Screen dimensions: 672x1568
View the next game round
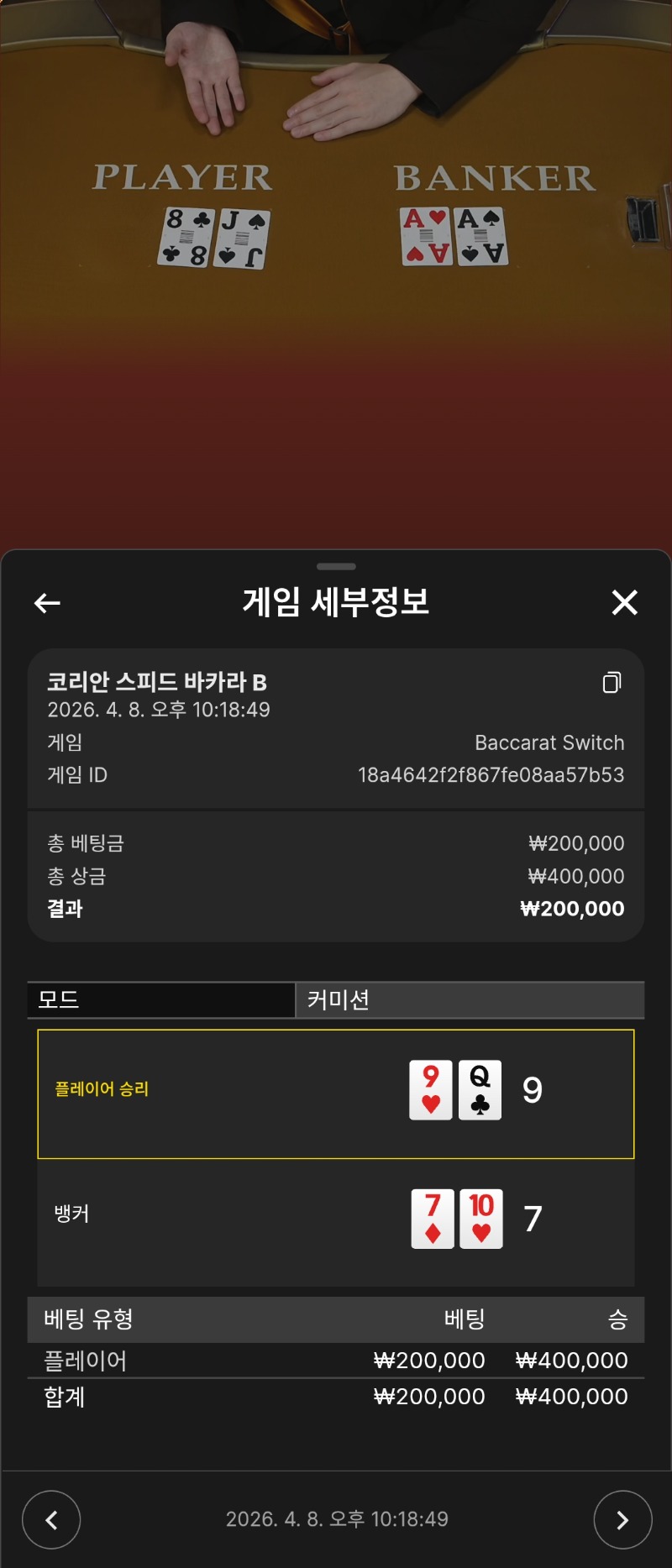coord(622,1519)
